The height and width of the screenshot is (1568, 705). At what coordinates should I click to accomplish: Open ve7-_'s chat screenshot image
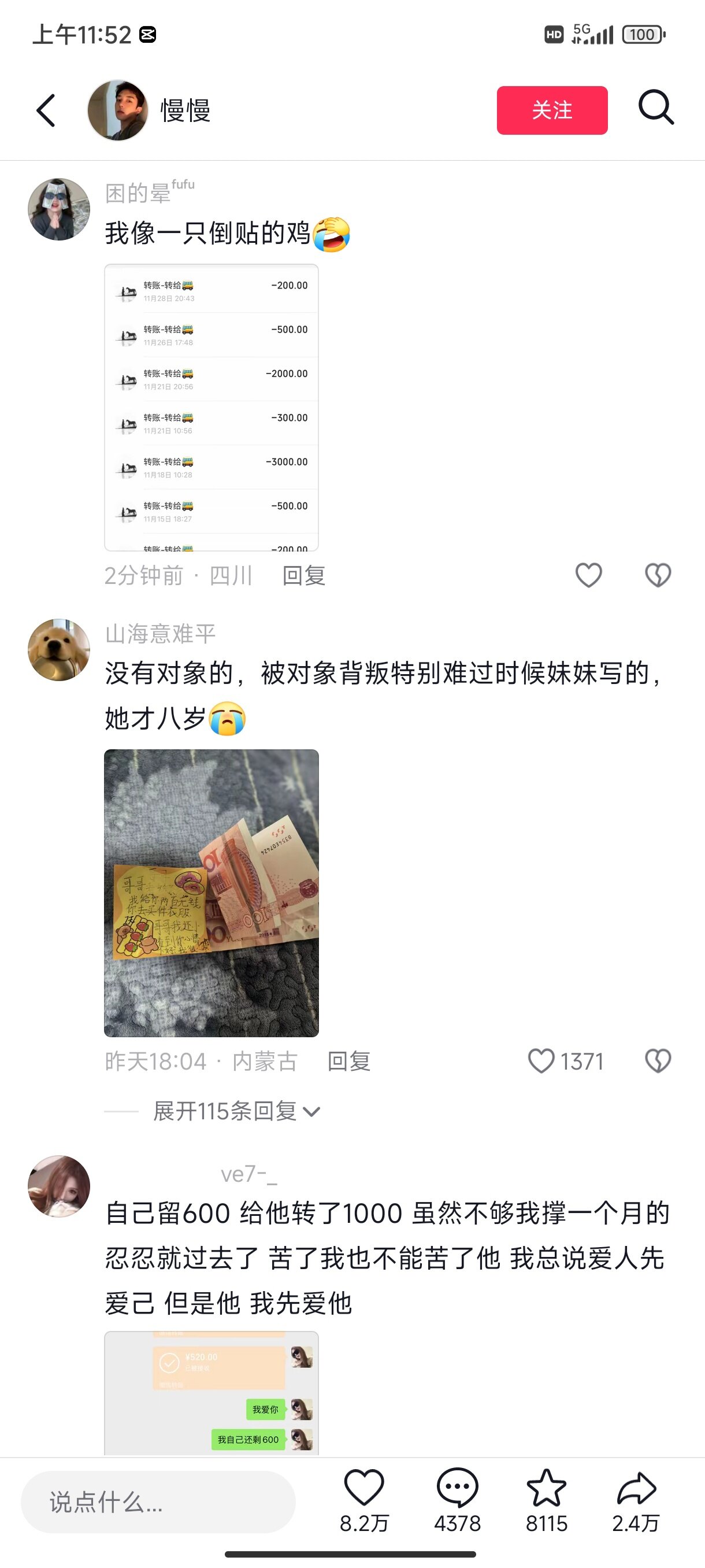coord(211,1393)
